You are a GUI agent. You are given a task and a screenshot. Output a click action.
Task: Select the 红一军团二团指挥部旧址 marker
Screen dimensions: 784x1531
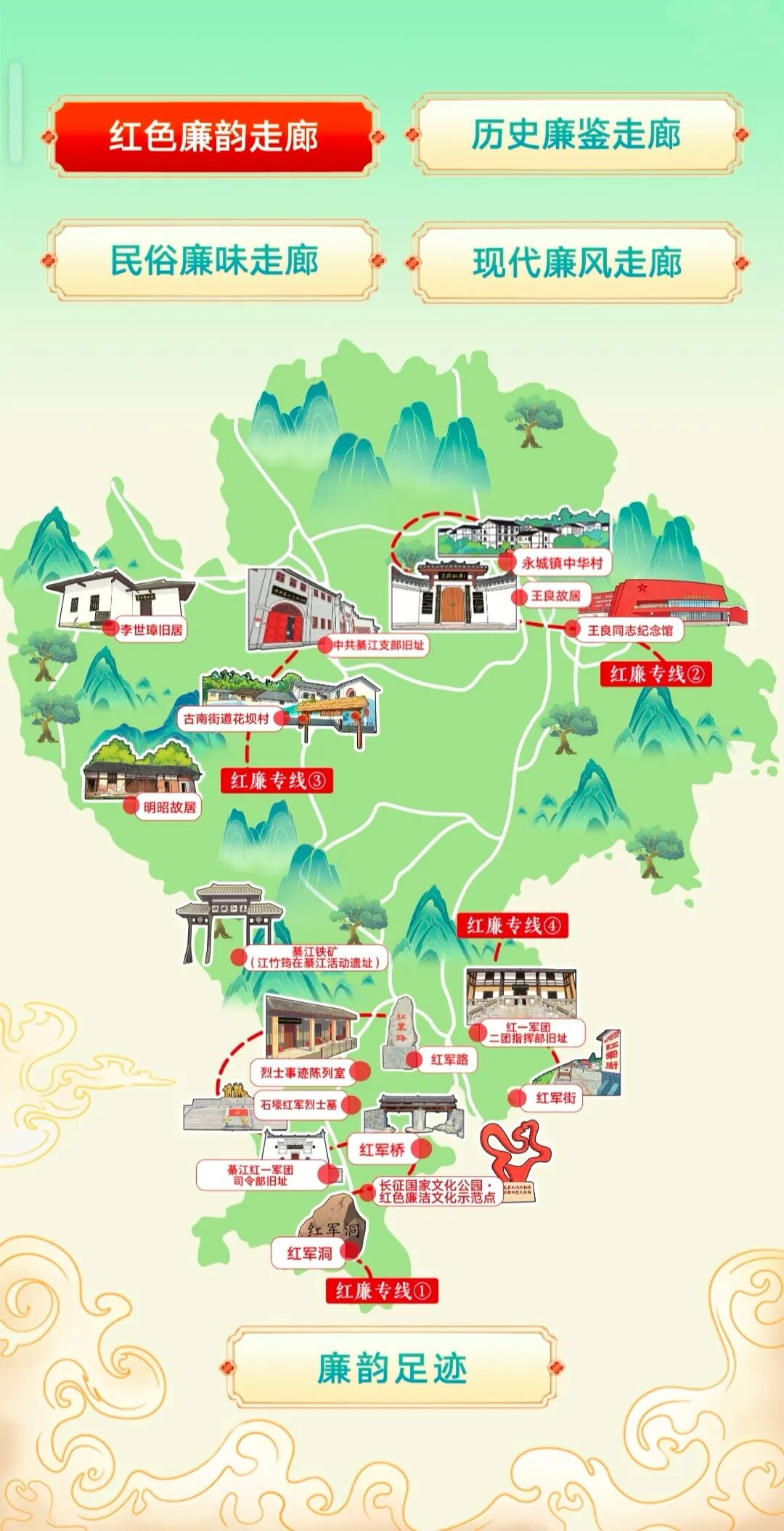526,1033
